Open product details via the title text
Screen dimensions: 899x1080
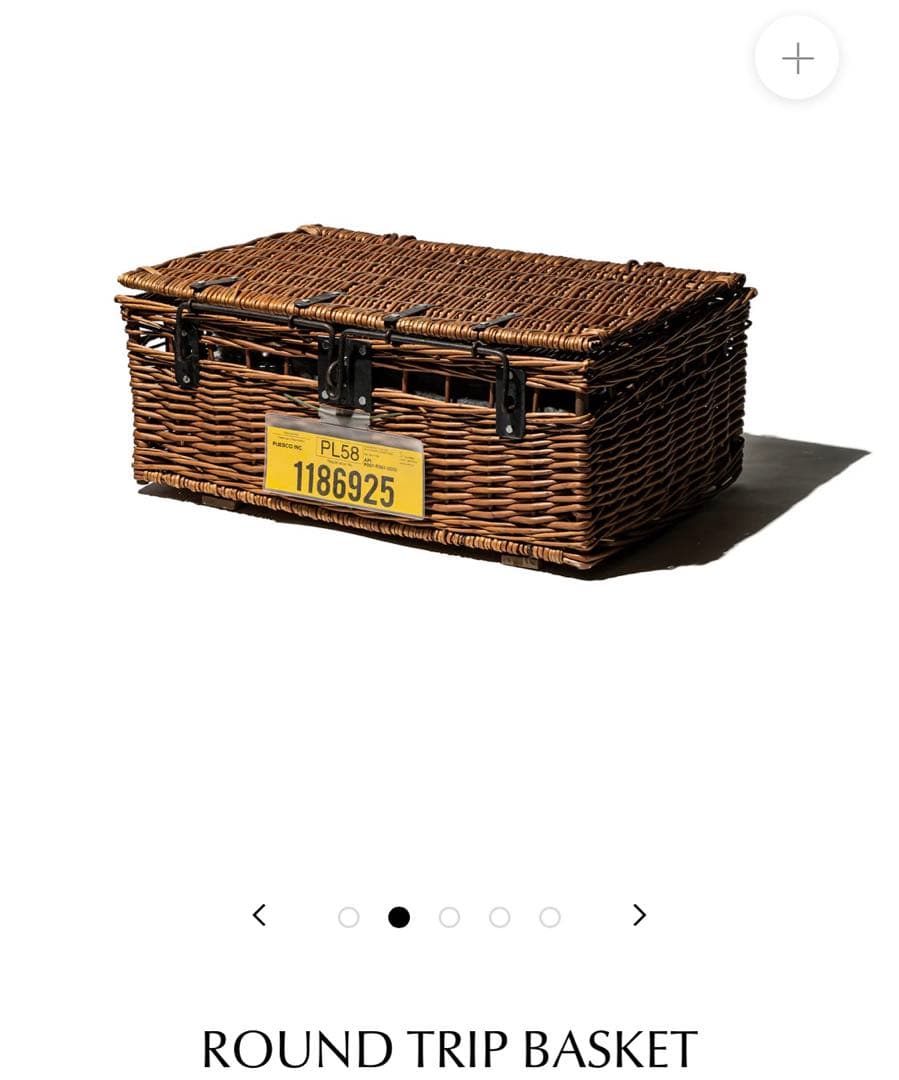447,1048
